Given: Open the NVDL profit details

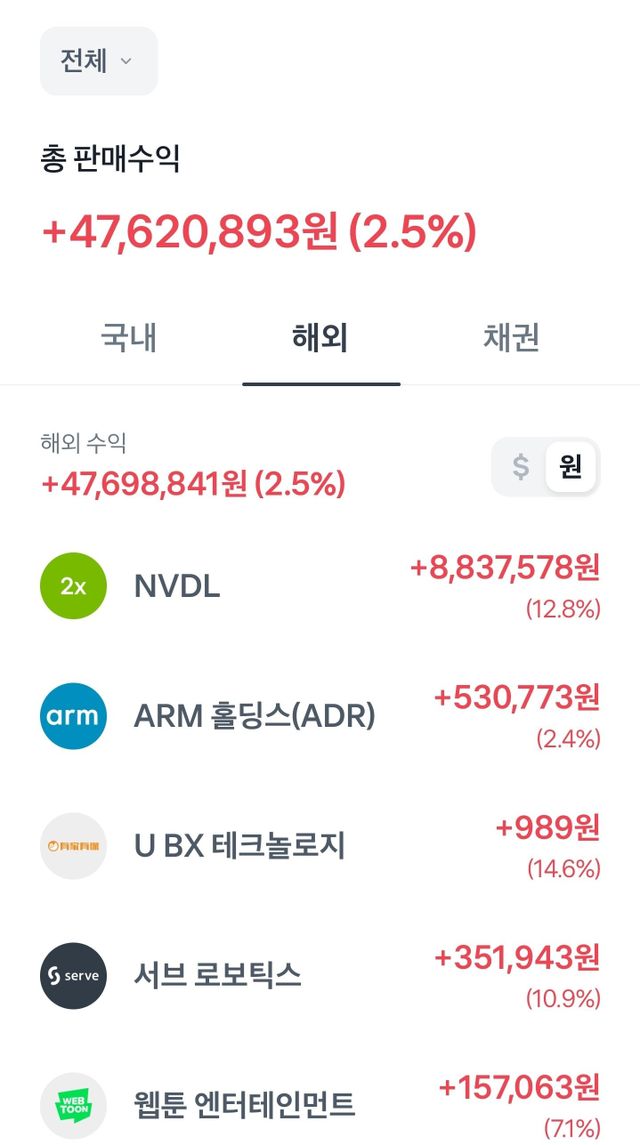Looking at the screenshot, I should [x=320, y=586].
